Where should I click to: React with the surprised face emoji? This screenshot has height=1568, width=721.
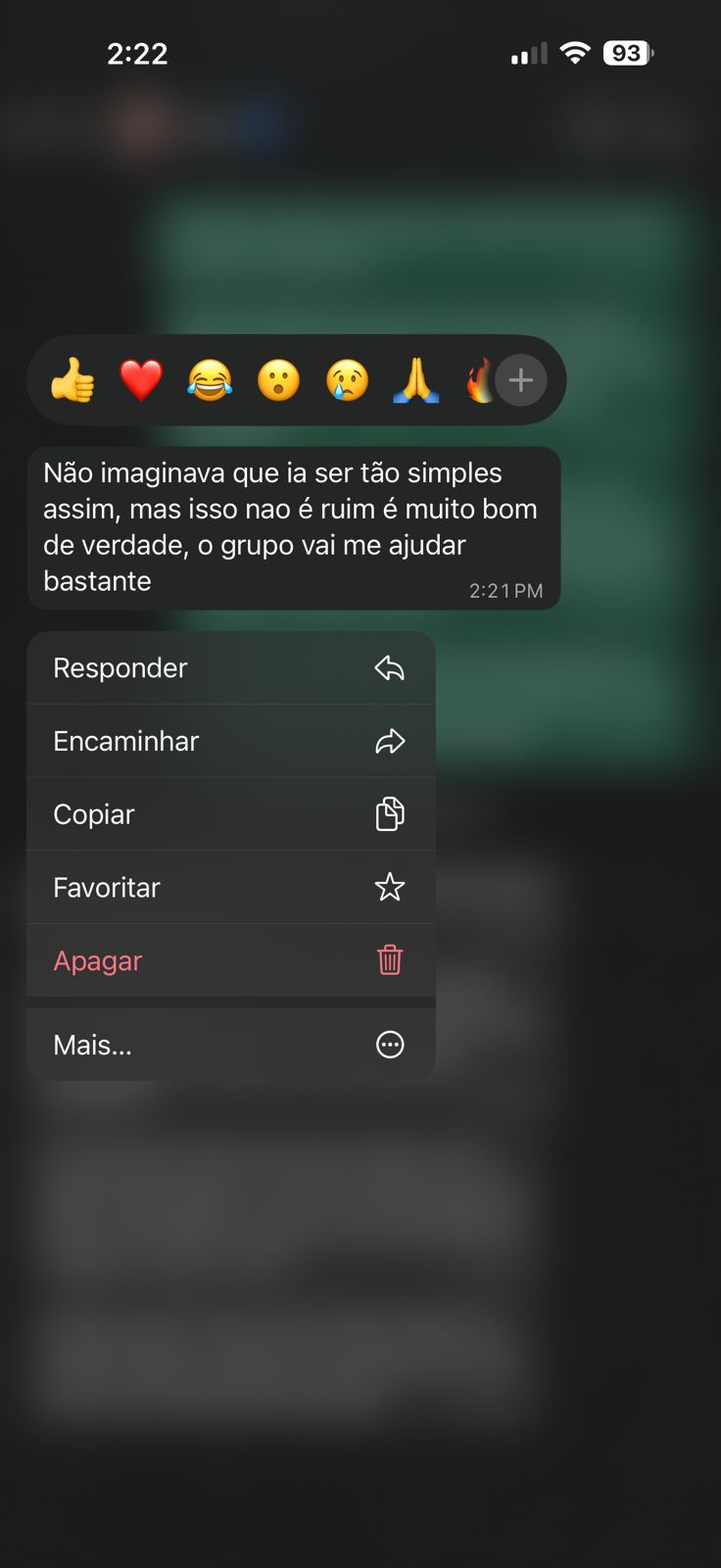point(277,380)
